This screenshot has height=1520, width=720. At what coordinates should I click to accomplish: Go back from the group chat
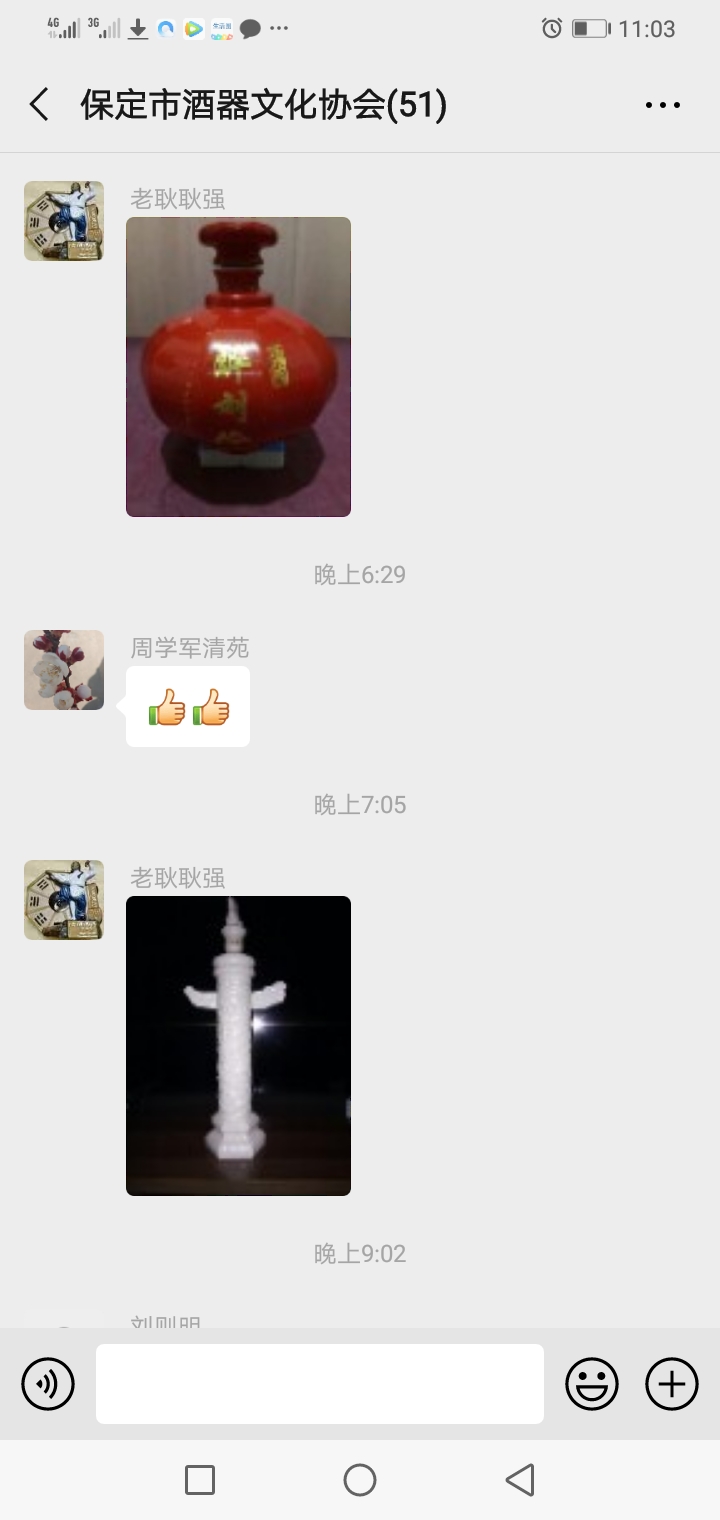pyautogui.click(x=40, y=105)
